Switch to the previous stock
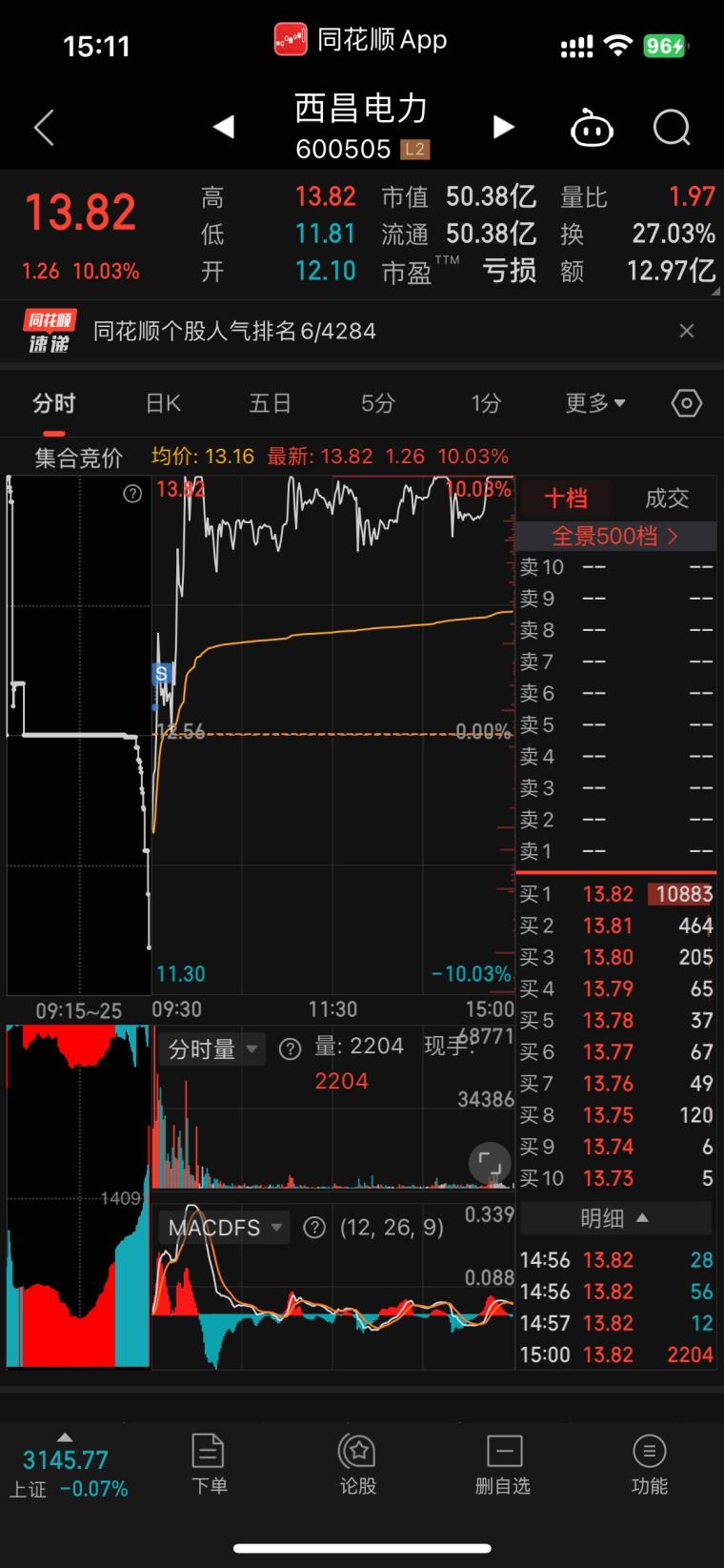Viewport: 724px width, 1568px height. [x=223, y=127]
